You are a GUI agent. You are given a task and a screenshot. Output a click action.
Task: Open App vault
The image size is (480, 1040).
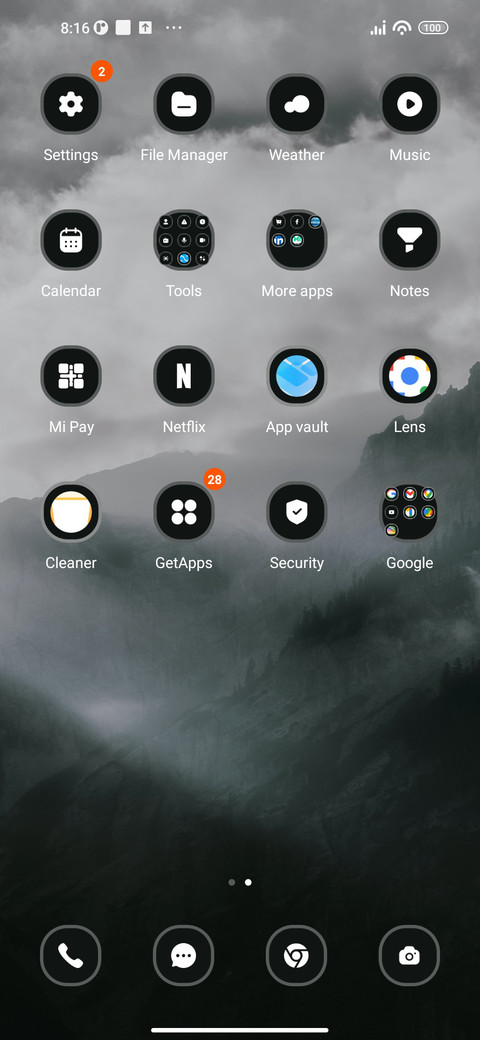tap(296, 376)
